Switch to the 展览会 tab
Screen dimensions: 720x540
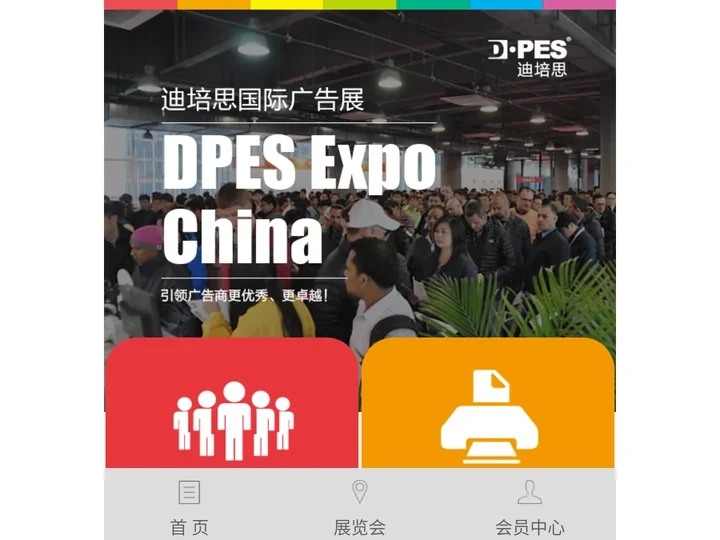[360, 506]
